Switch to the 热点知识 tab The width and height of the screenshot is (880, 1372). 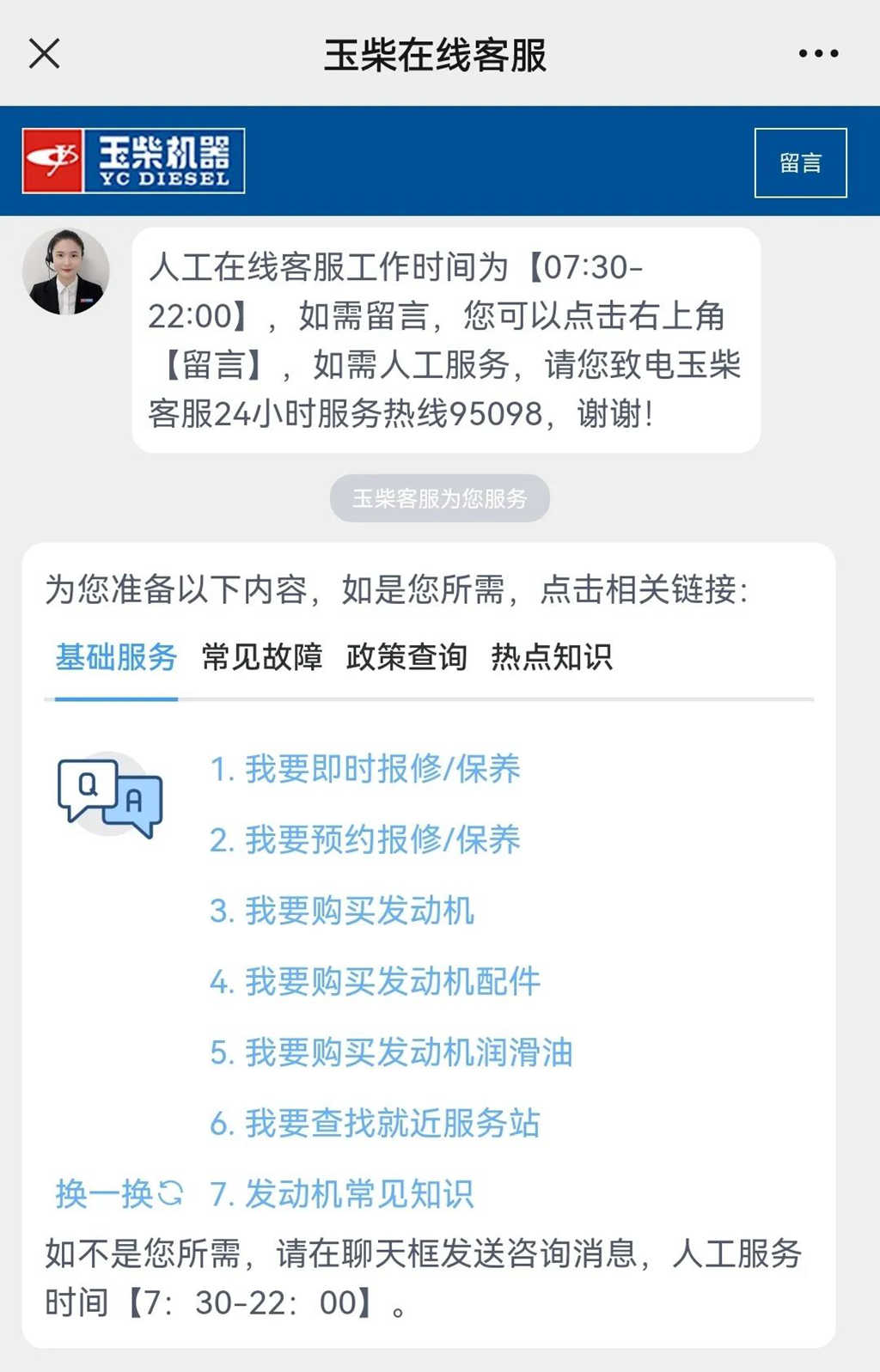[x=553, y=658]
